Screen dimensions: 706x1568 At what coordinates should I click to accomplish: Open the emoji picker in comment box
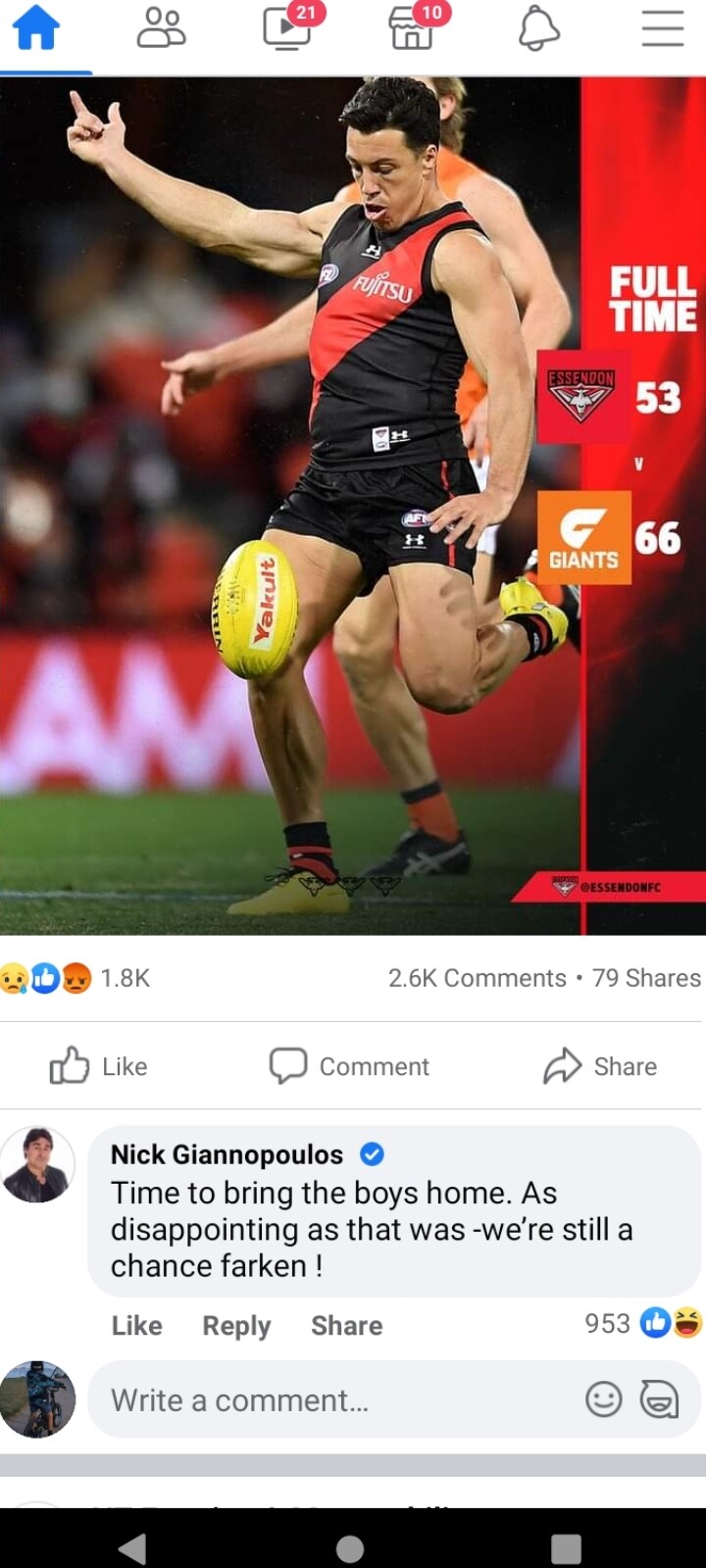[x=604, y=1399]
